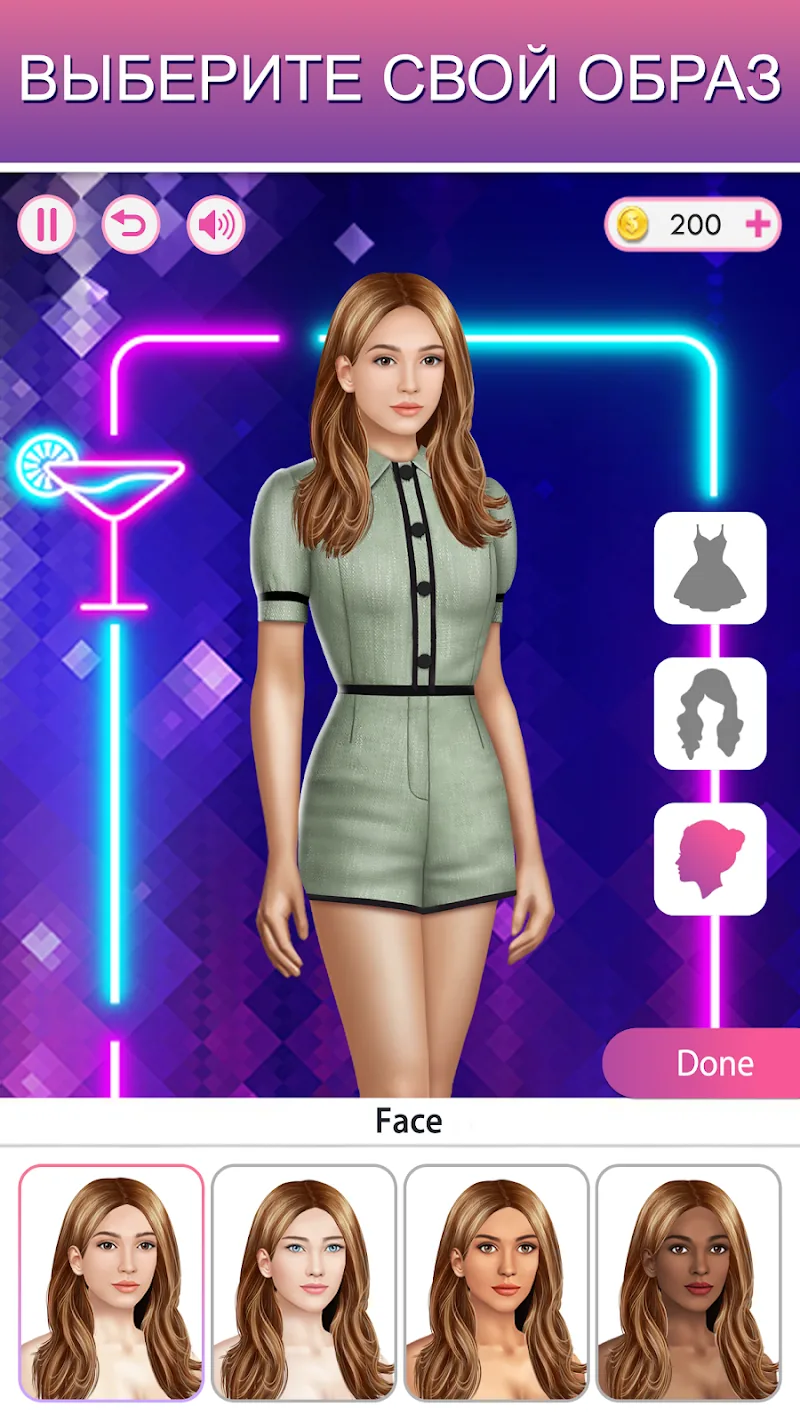Switch to the face category

(x=710, y=859)
